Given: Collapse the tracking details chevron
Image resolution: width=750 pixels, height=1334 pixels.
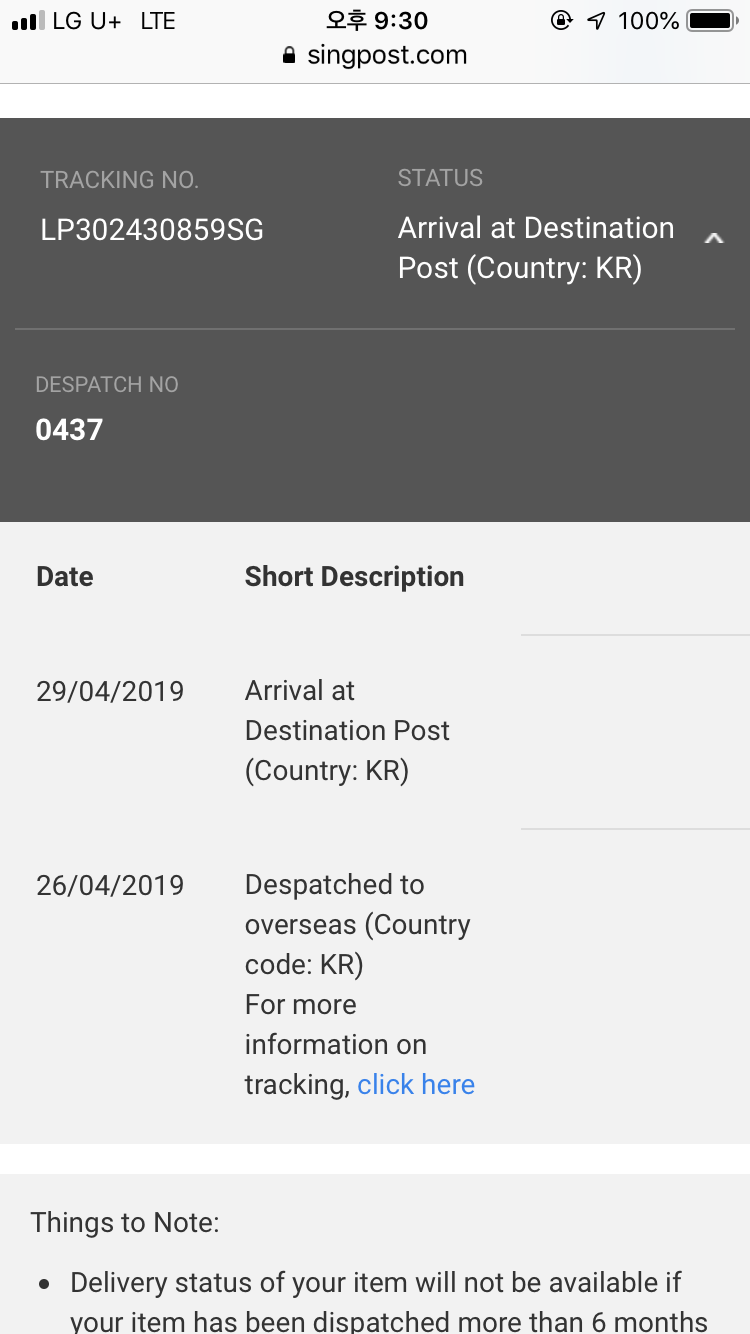Looking at the screenshot, I should 713,238.
